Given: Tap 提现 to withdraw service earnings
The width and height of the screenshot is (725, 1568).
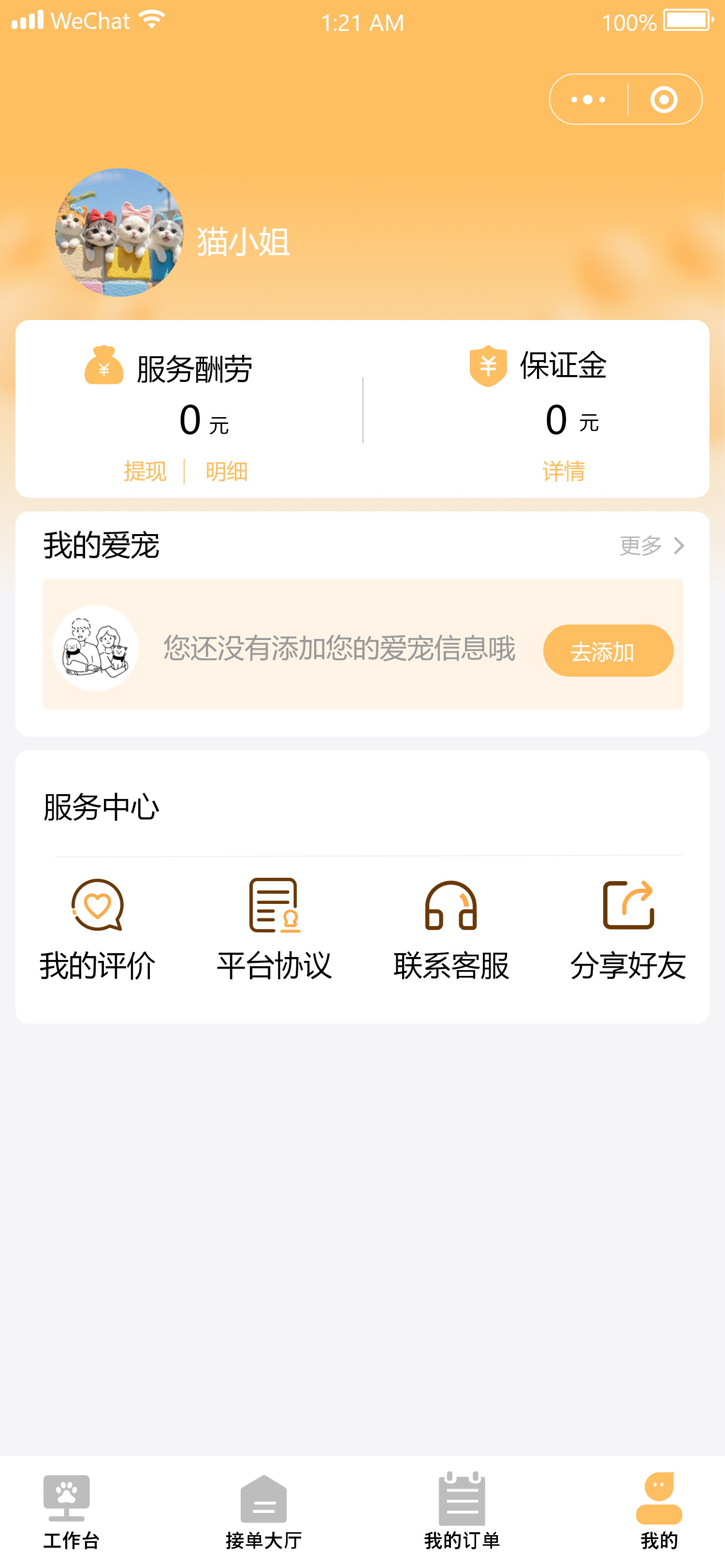Looking at the screenshot, I should coord(145,471).
